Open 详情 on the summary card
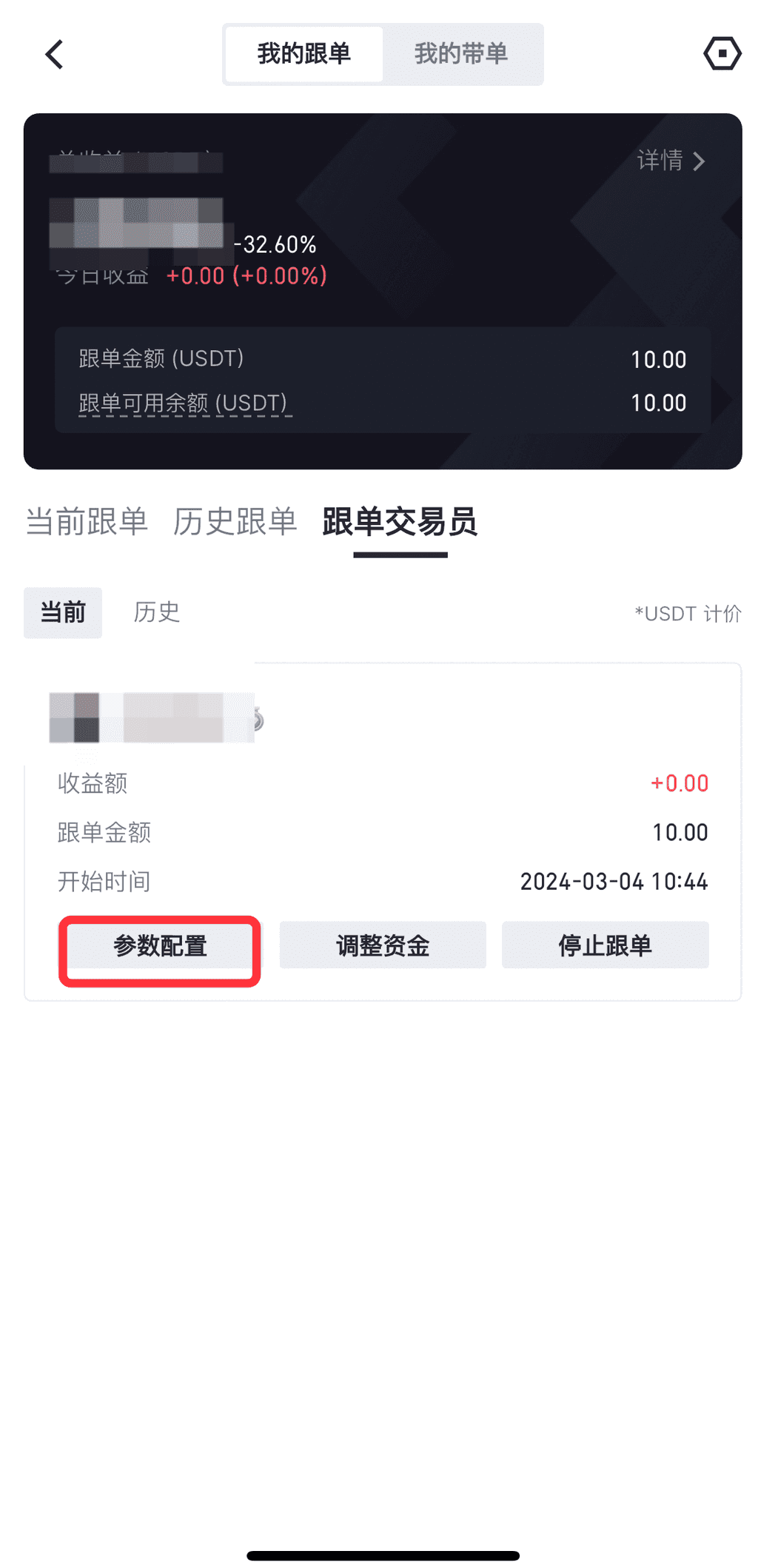This screenshot has height=1568, width=758. tap(671, 161)
